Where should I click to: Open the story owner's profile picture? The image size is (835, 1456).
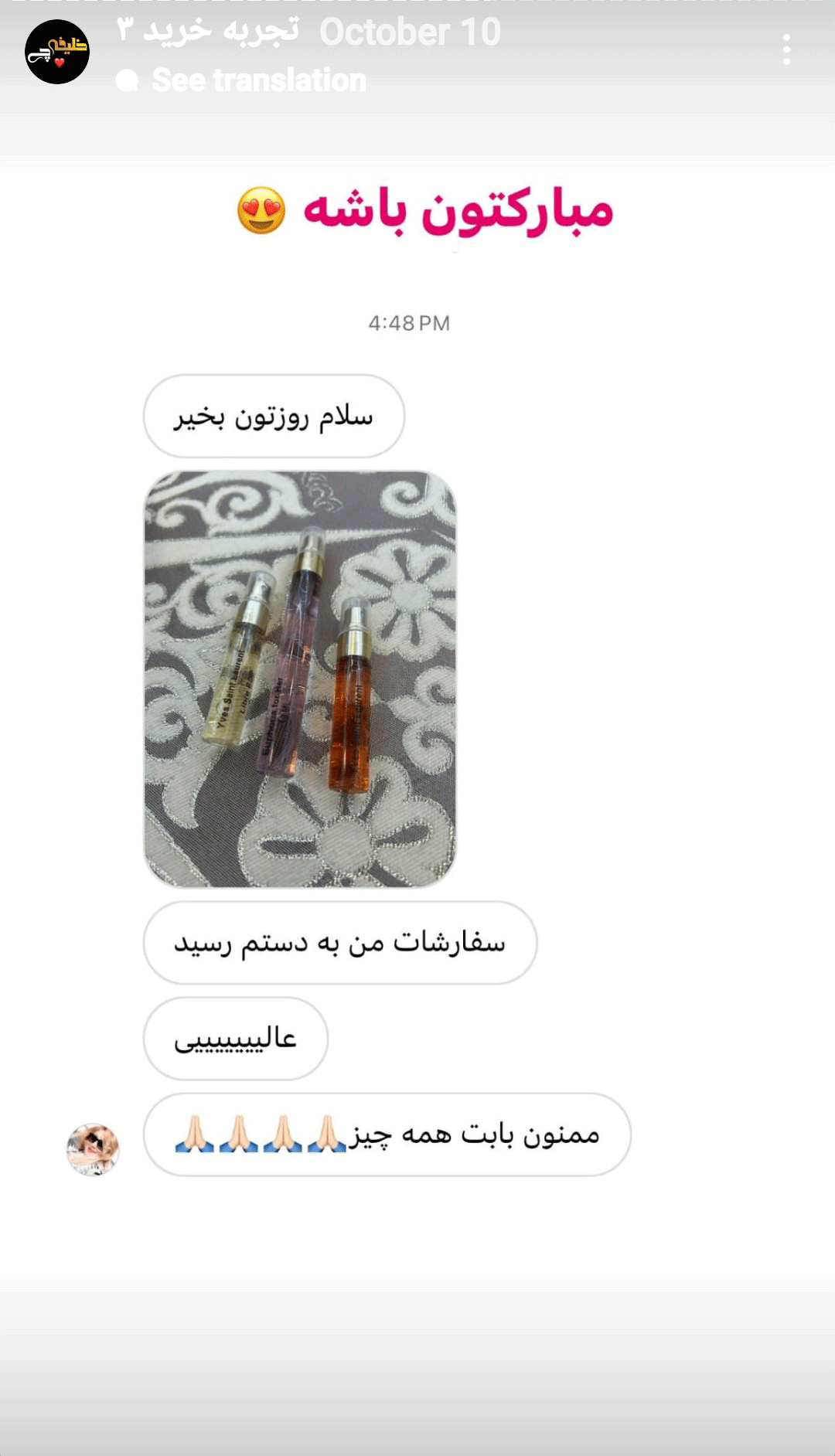click(x=57, y=52)
